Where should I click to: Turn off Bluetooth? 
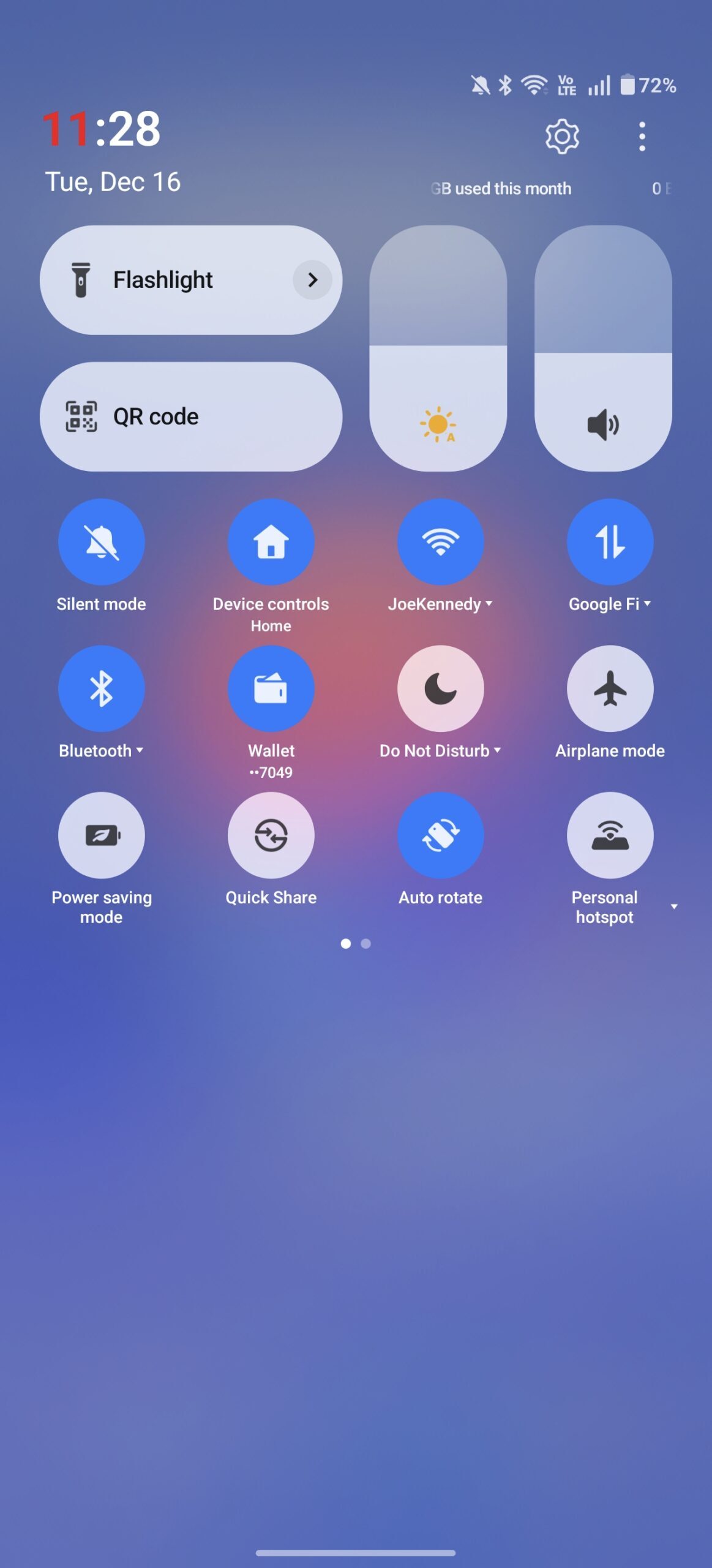pyautogui.click(x=102, y=688)
